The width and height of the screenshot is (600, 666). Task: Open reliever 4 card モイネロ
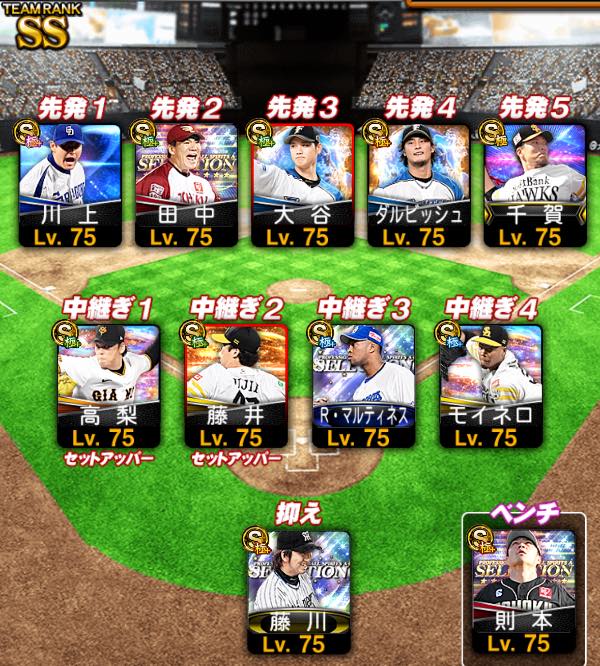point(491,386)
